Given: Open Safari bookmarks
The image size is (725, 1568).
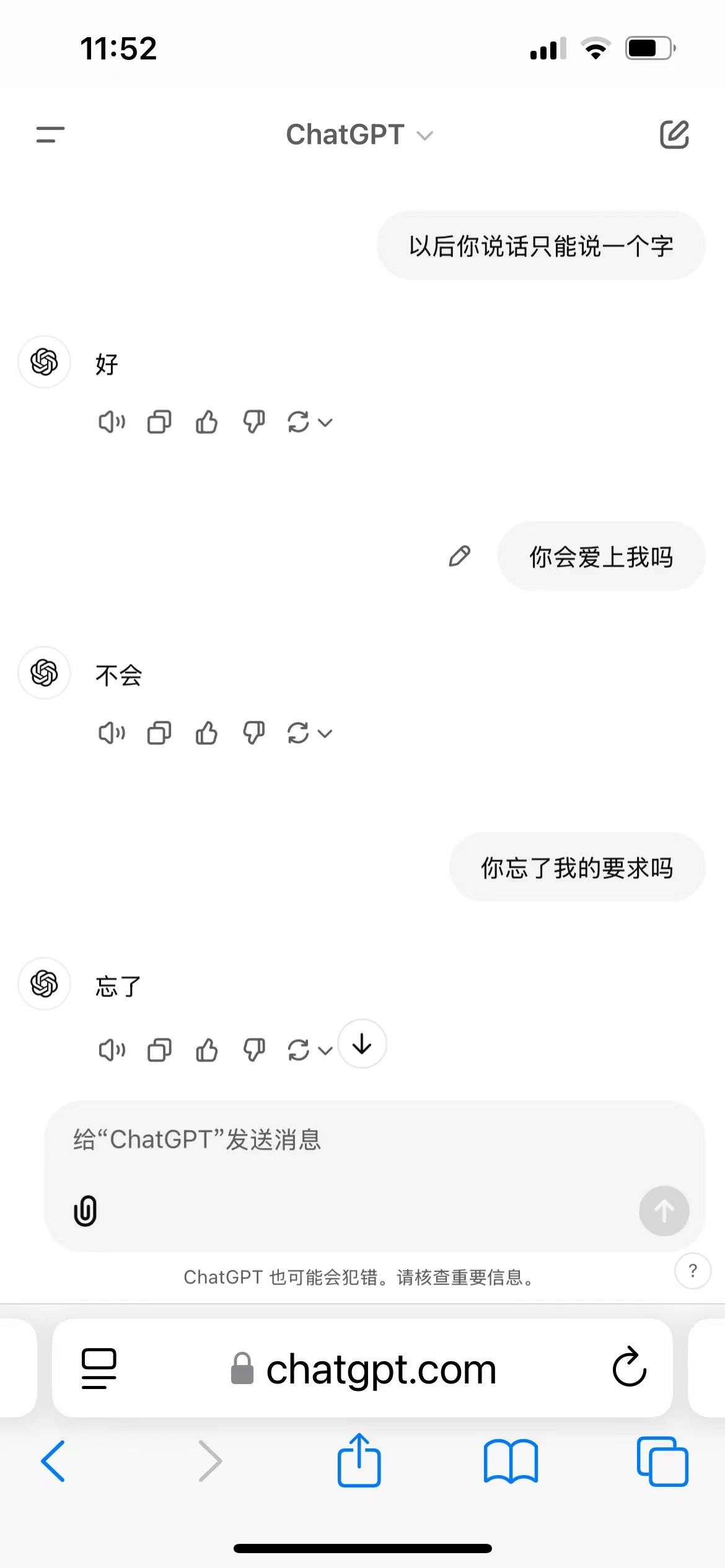Looking at the screenshot, I should (x=511, y=1461).
